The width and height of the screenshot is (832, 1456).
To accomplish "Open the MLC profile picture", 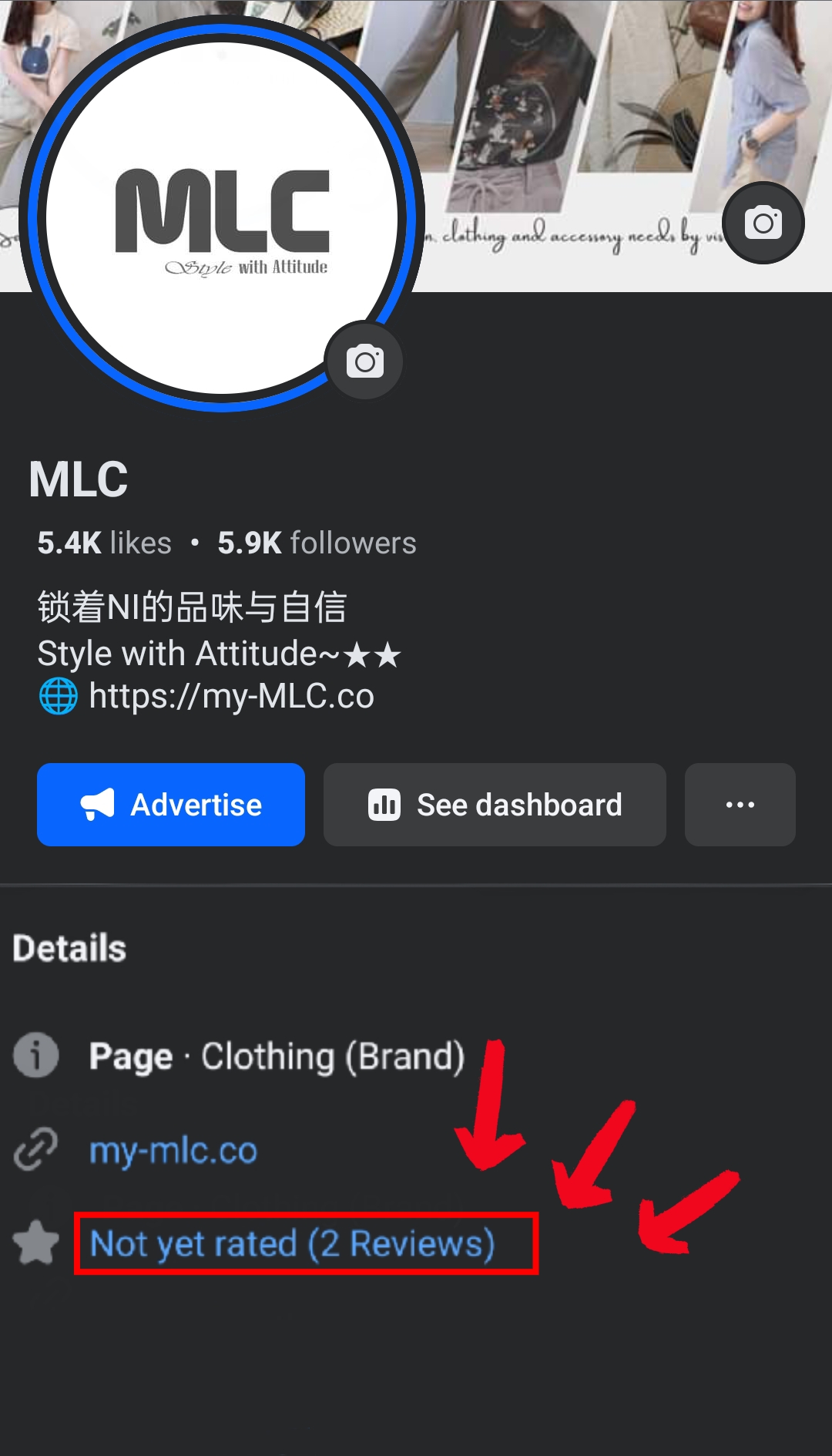I will pos(222,216).
